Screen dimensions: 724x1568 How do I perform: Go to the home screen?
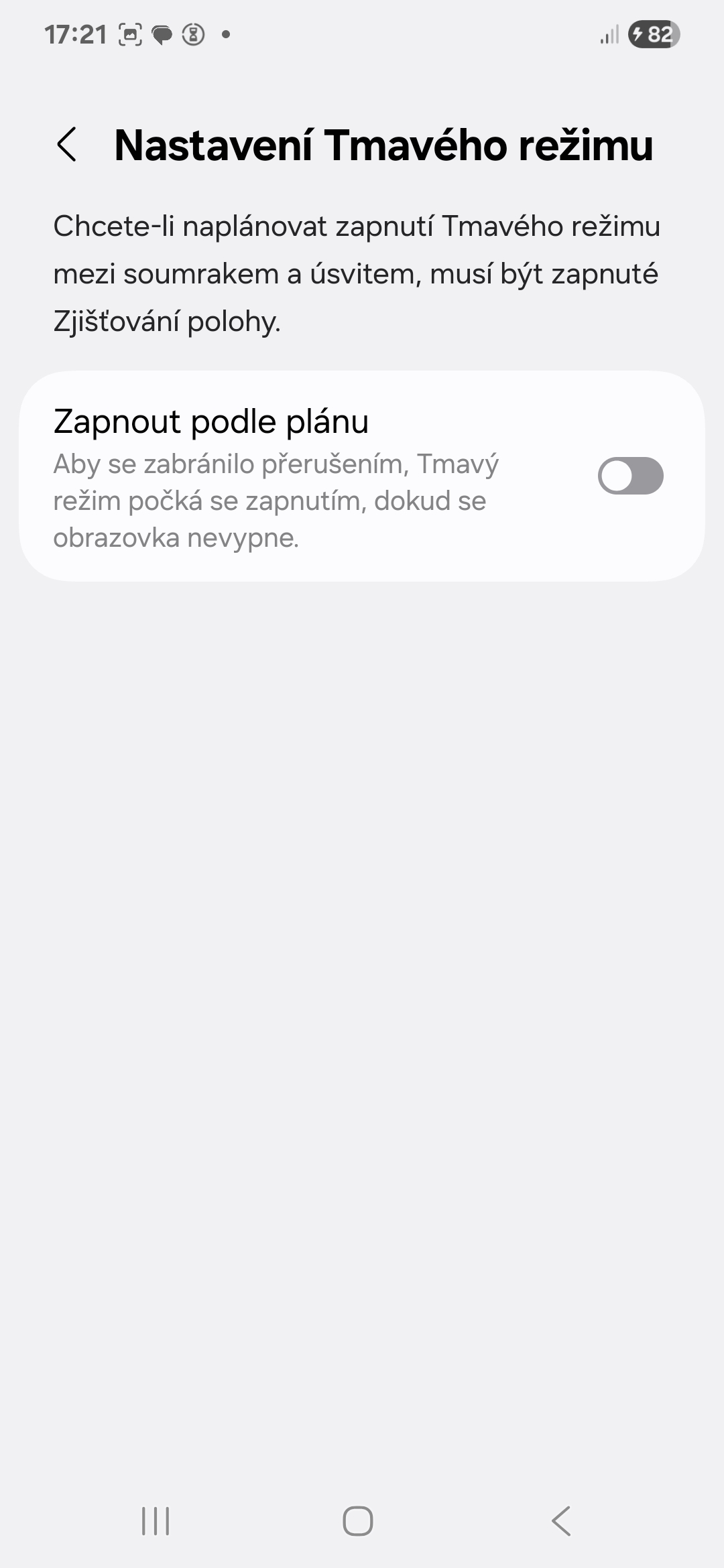[x=358, y=1521]
